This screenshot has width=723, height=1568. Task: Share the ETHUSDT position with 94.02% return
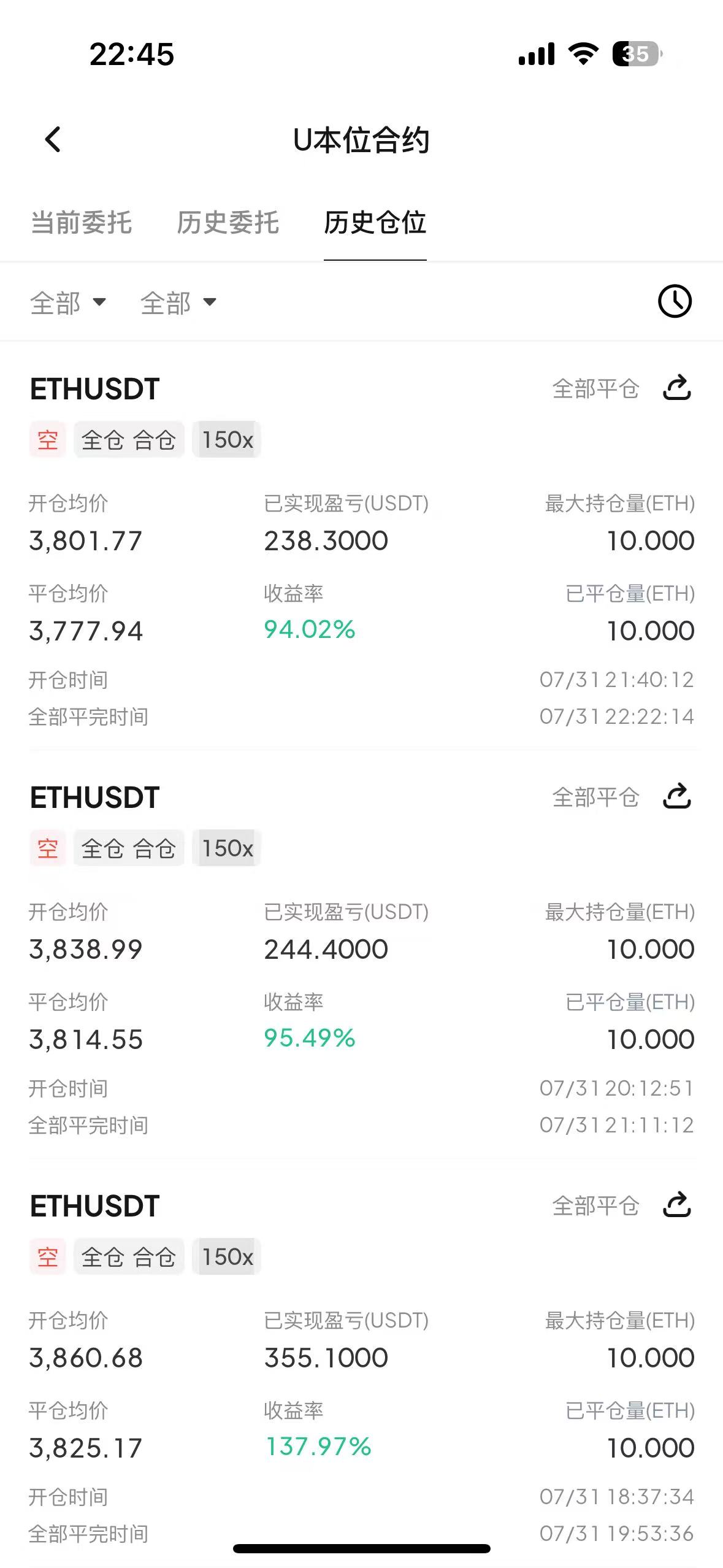pyautogui.click(x=677, y=388)
